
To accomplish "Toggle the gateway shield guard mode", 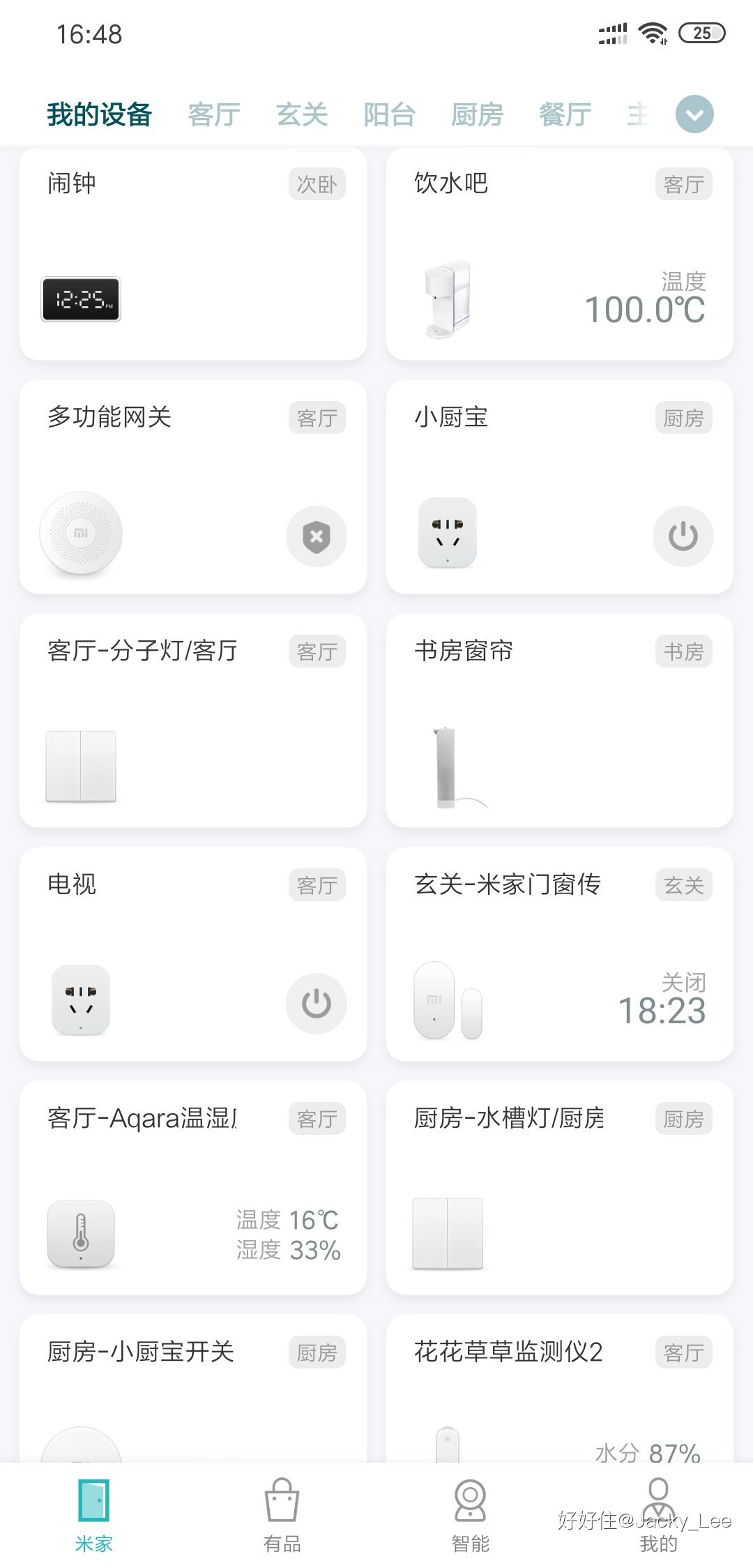I will click(x=316, y=537).
